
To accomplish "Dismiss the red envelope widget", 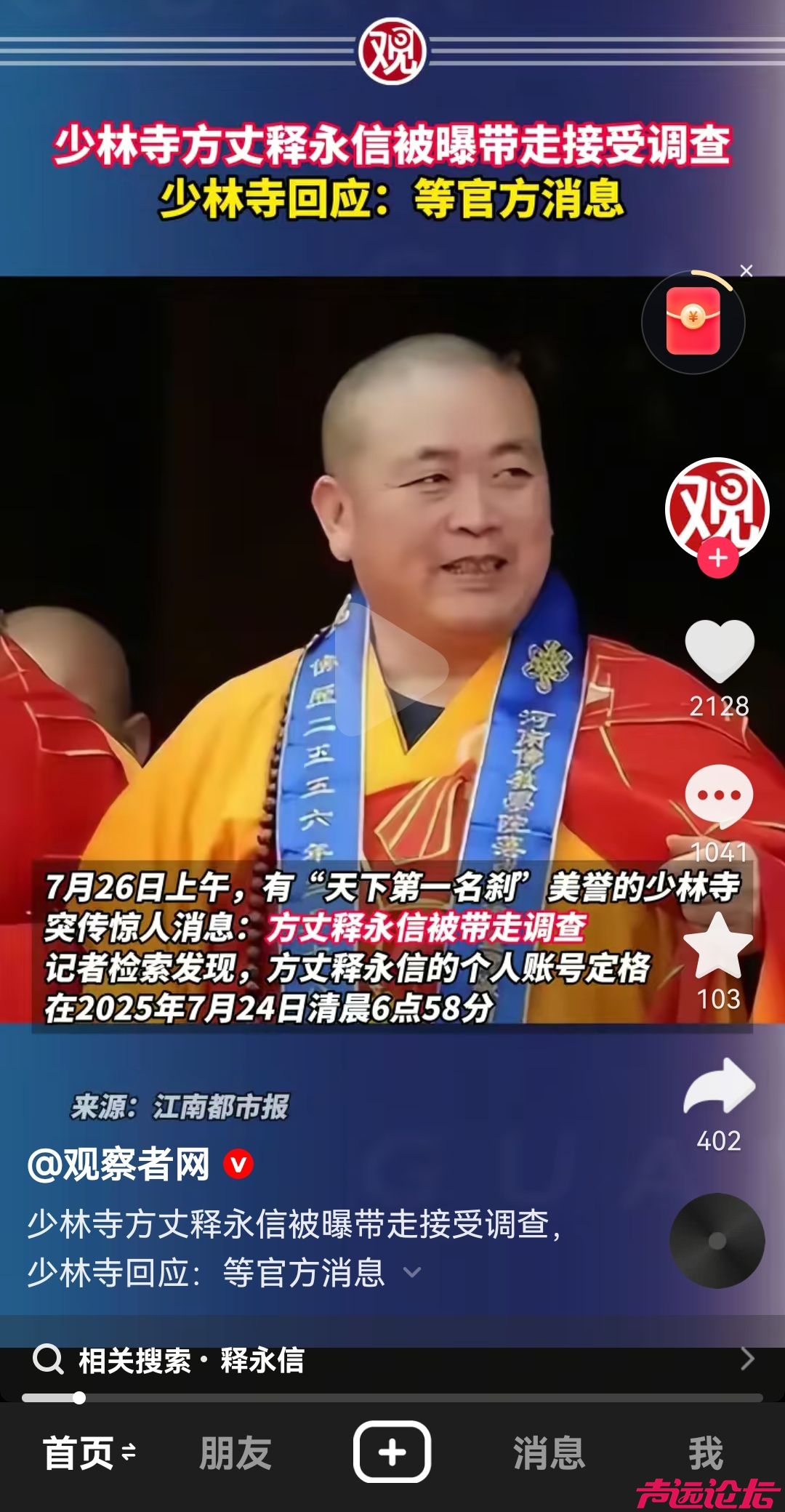I will [746, 271].
